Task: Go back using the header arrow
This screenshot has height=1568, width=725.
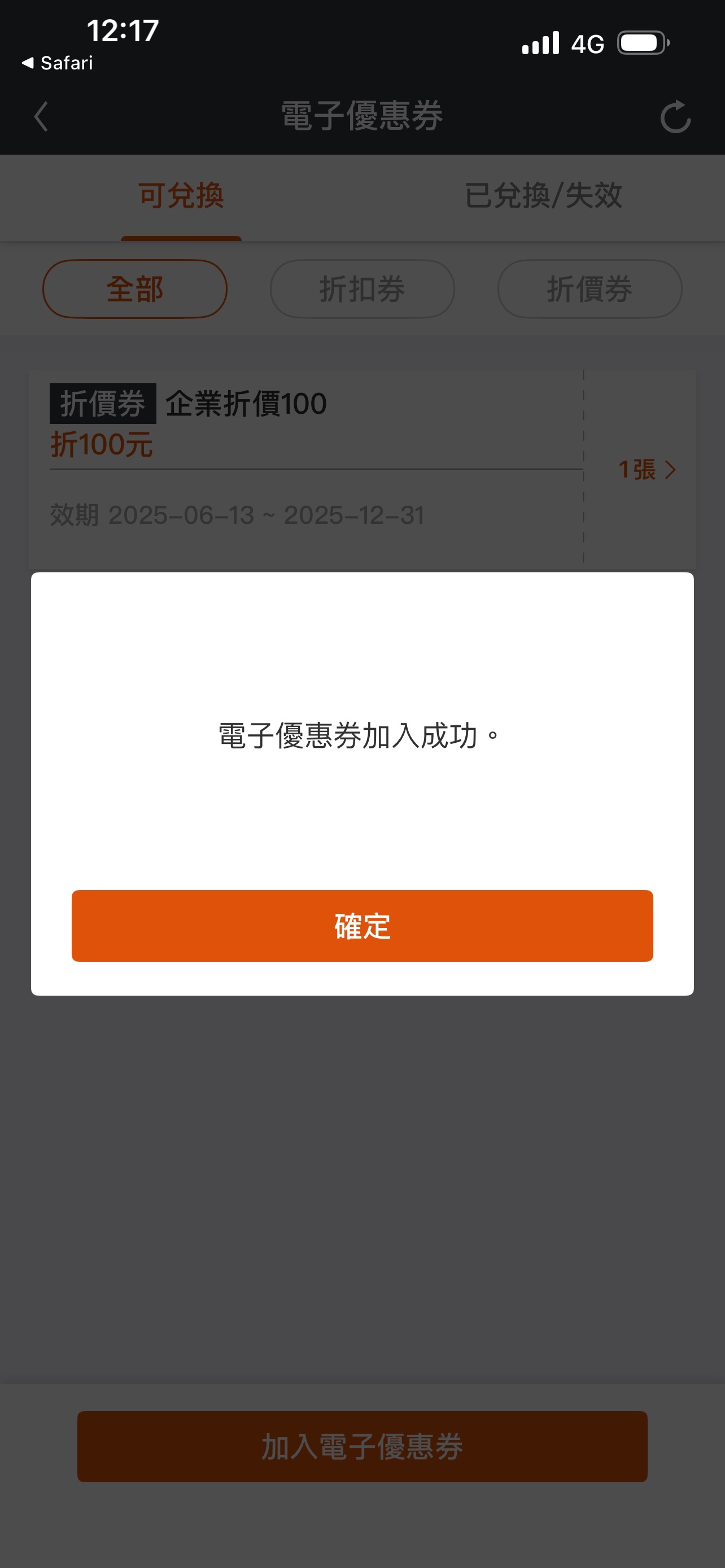Action: [41, 116]
